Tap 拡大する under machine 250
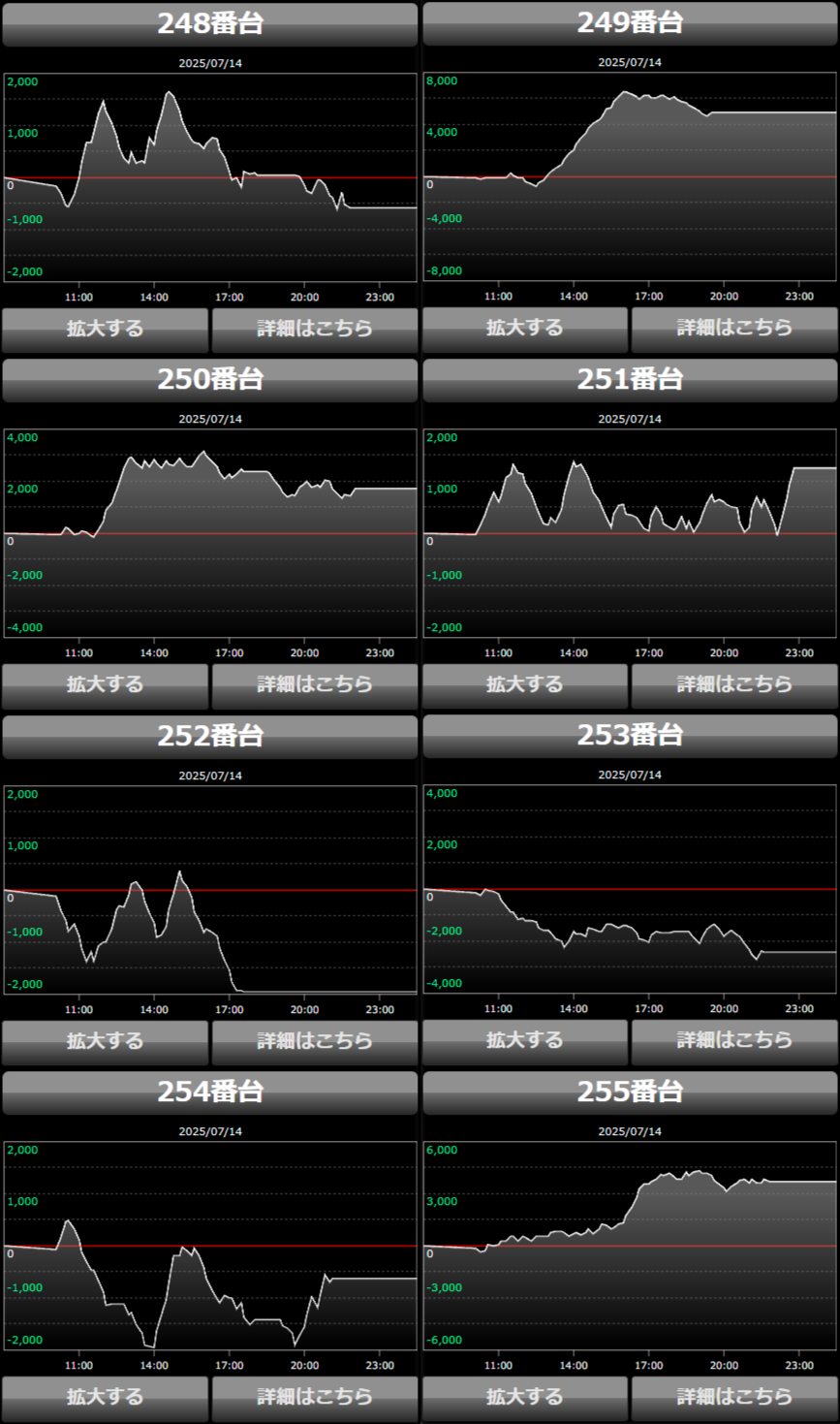Viewport: 840px width, 1424px height. pyautogui.click(x=105, y=684)
